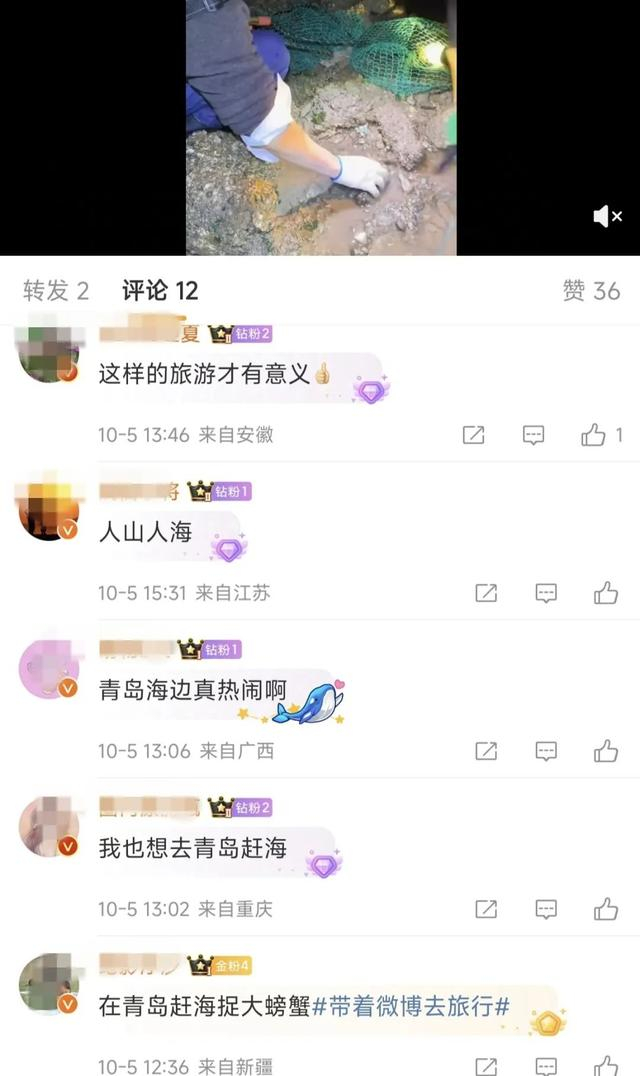Image resolution: width=640 pixels, height=1076 pixels.
Task: Reply to the comment 我也想去青岛赶海
Action: [545, 909]
